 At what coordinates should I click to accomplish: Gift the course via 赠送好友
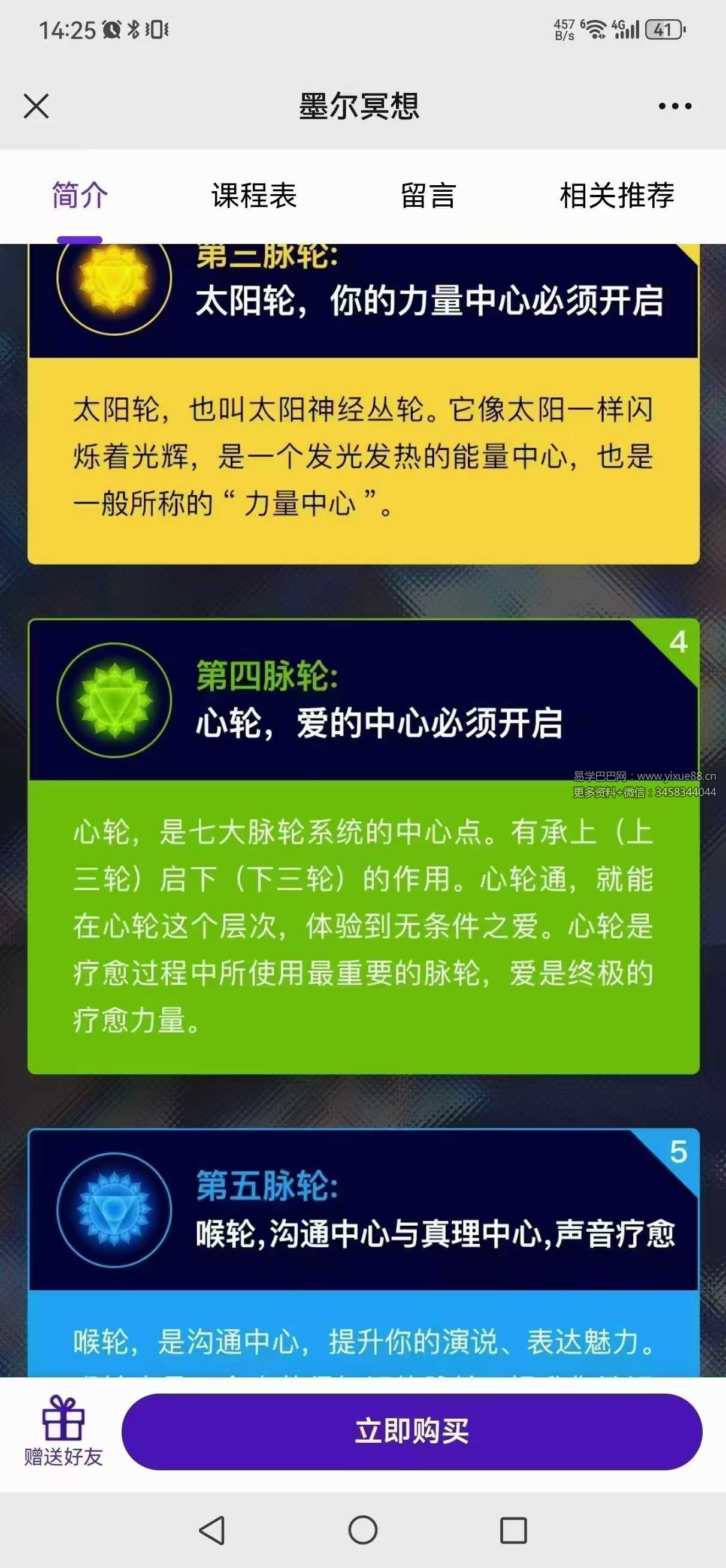[63, 1431]
